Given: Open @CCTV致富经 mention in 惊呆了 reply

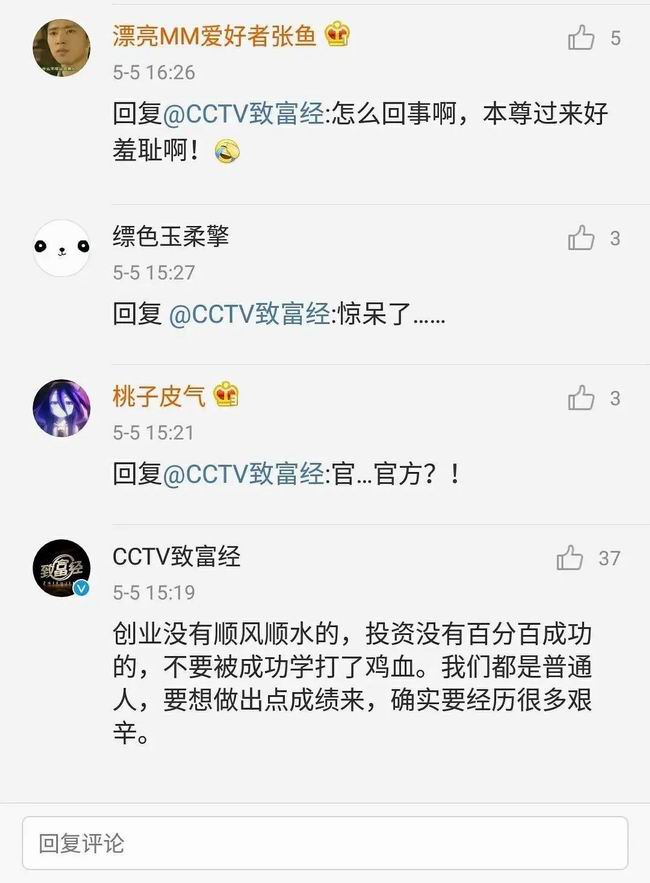Looking at the screenshot, I should click(x=250, y=314).
